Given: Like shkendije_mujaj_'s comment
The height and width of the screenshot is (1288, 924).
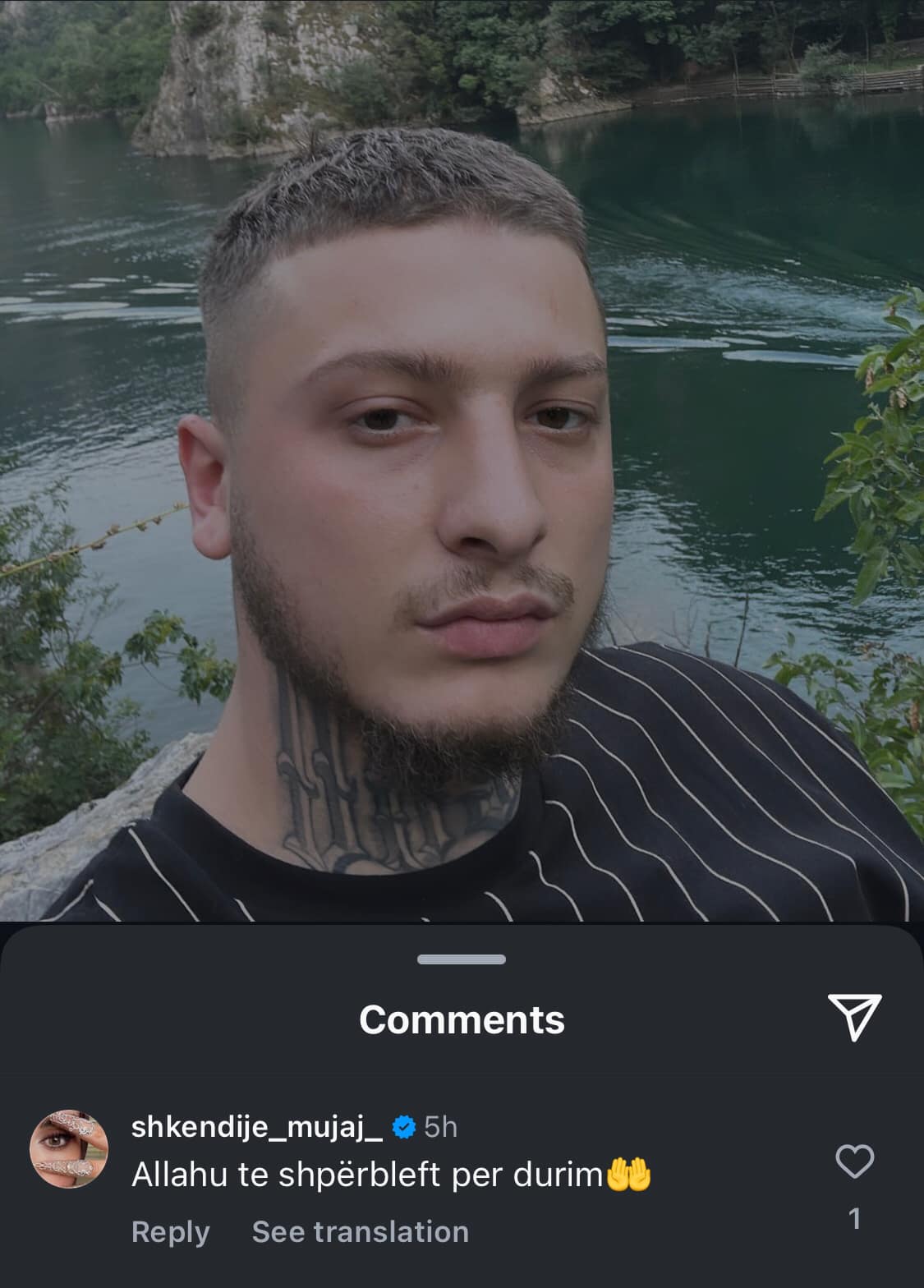Looking at the screenshot, I should 854,1161.
